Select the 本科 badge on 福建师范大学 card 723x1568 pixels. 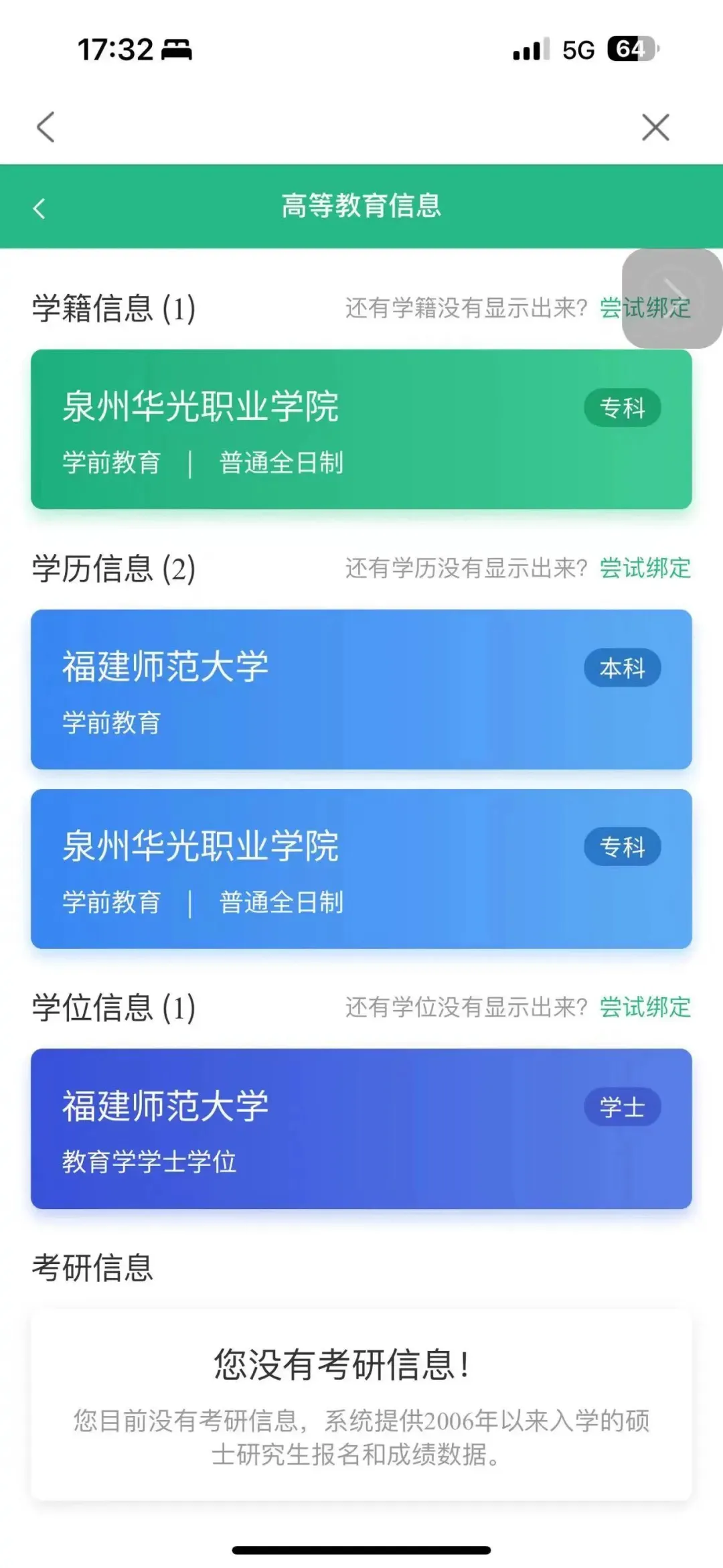(x=622, y=667)
